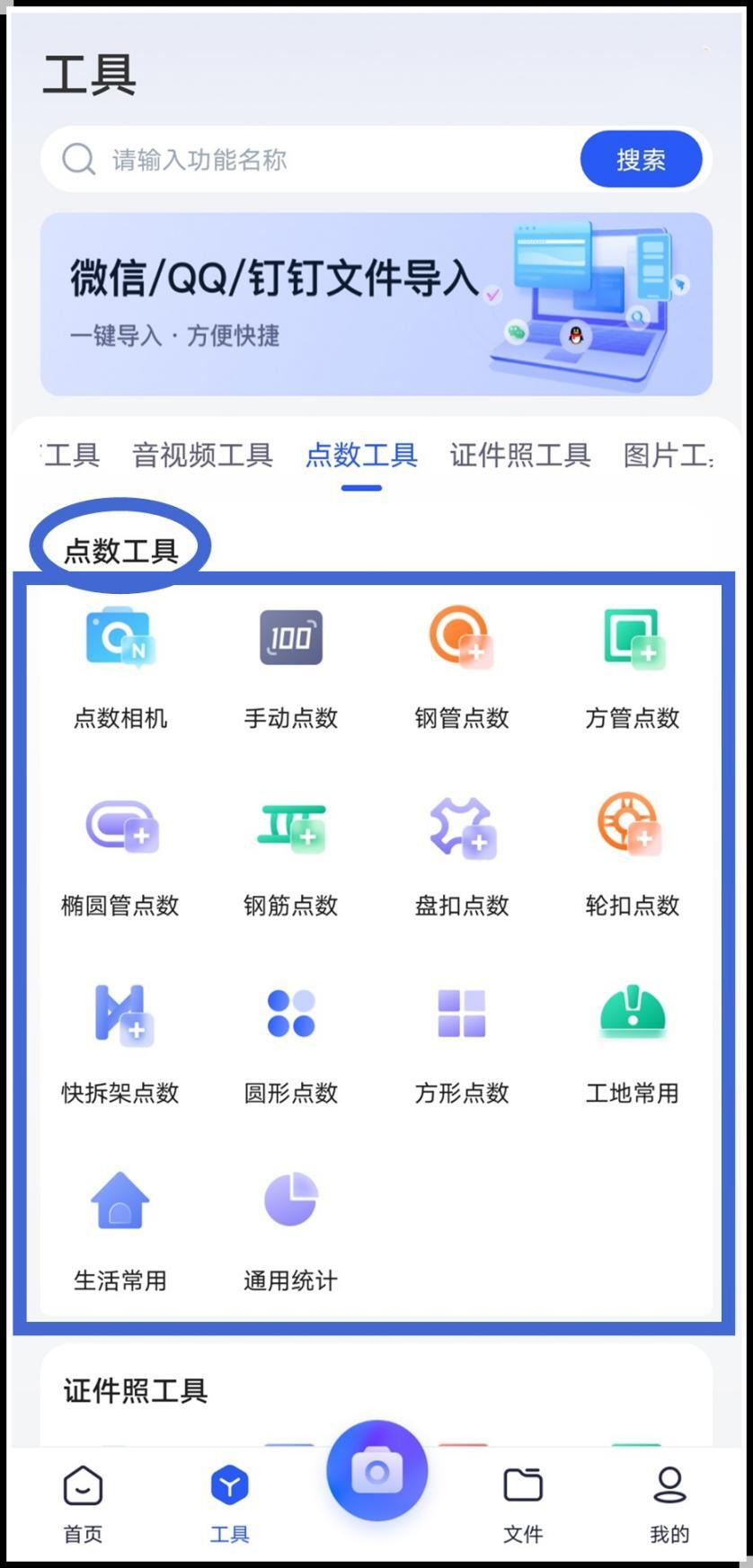Viewport: 753px width, 1568px height.
Task: Open 椭圆管点数 tool
Action: pyautogui.click(x=120, y=854)
